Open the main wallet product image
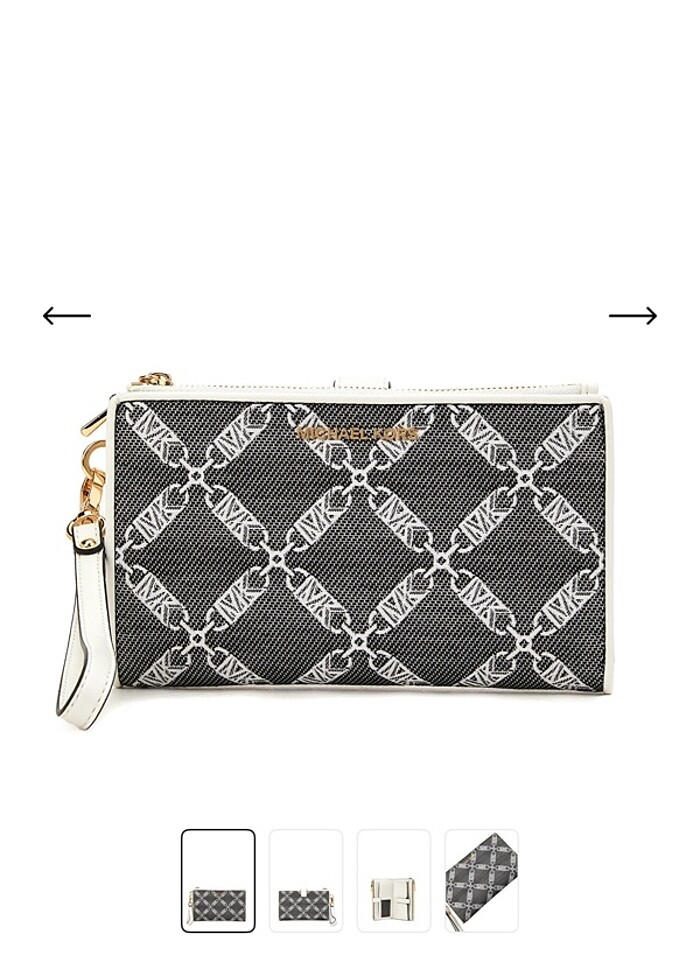The image size is (700, 980). [350, 540]
